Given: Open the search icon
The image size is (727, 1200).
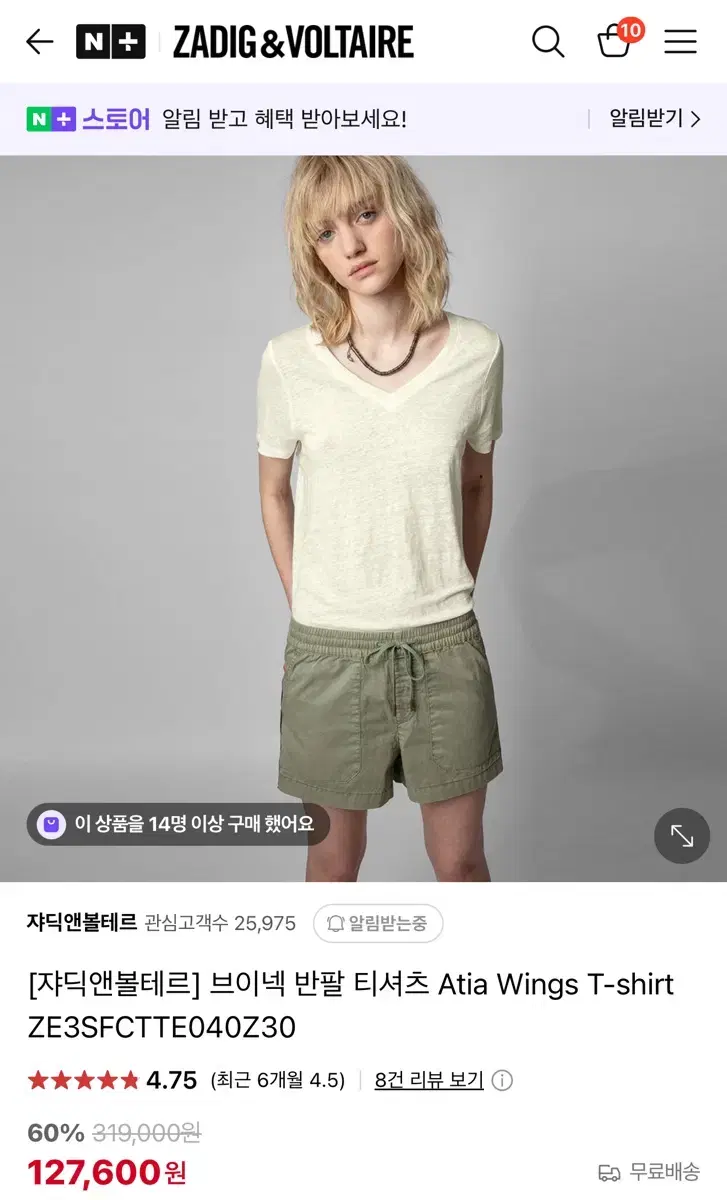Looking at the screenshot, I should (547, 41).
